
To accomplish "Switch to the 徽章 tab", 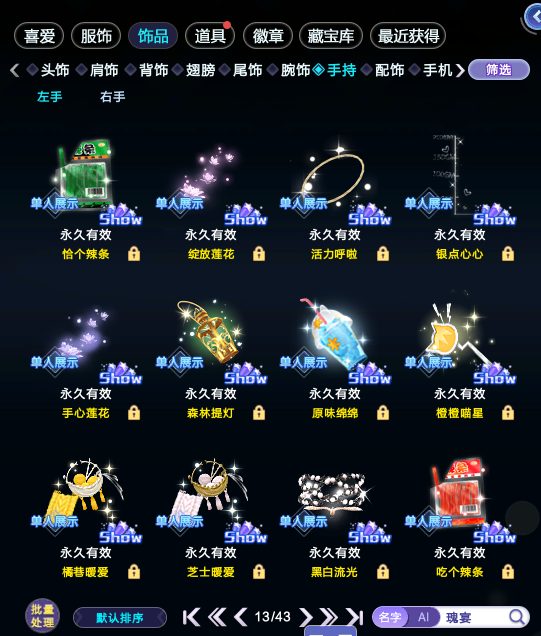I will 268,36.
